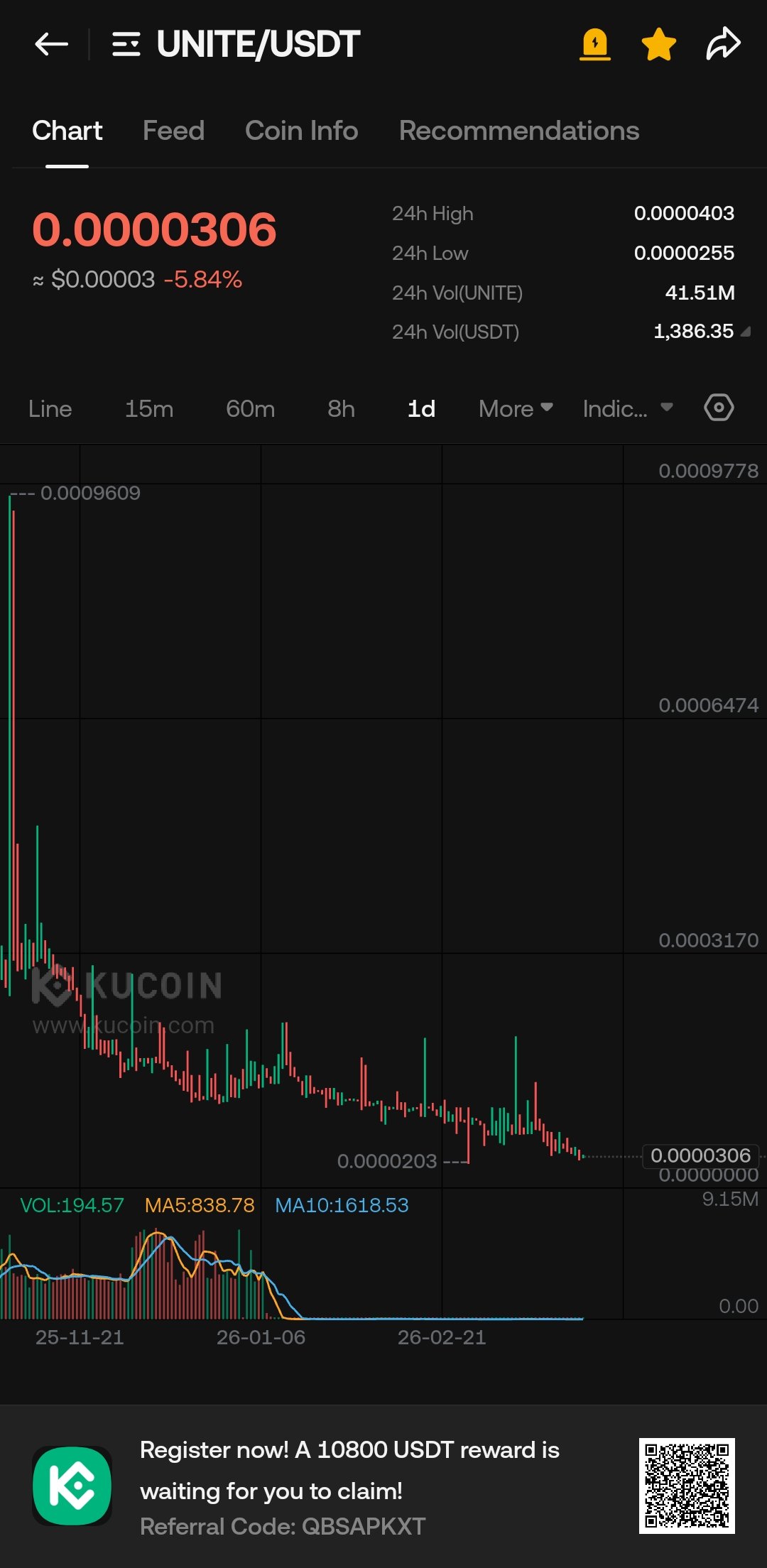Go back using the arrow icon
This screenshot has height=1568, width=767.
(51, 44)
